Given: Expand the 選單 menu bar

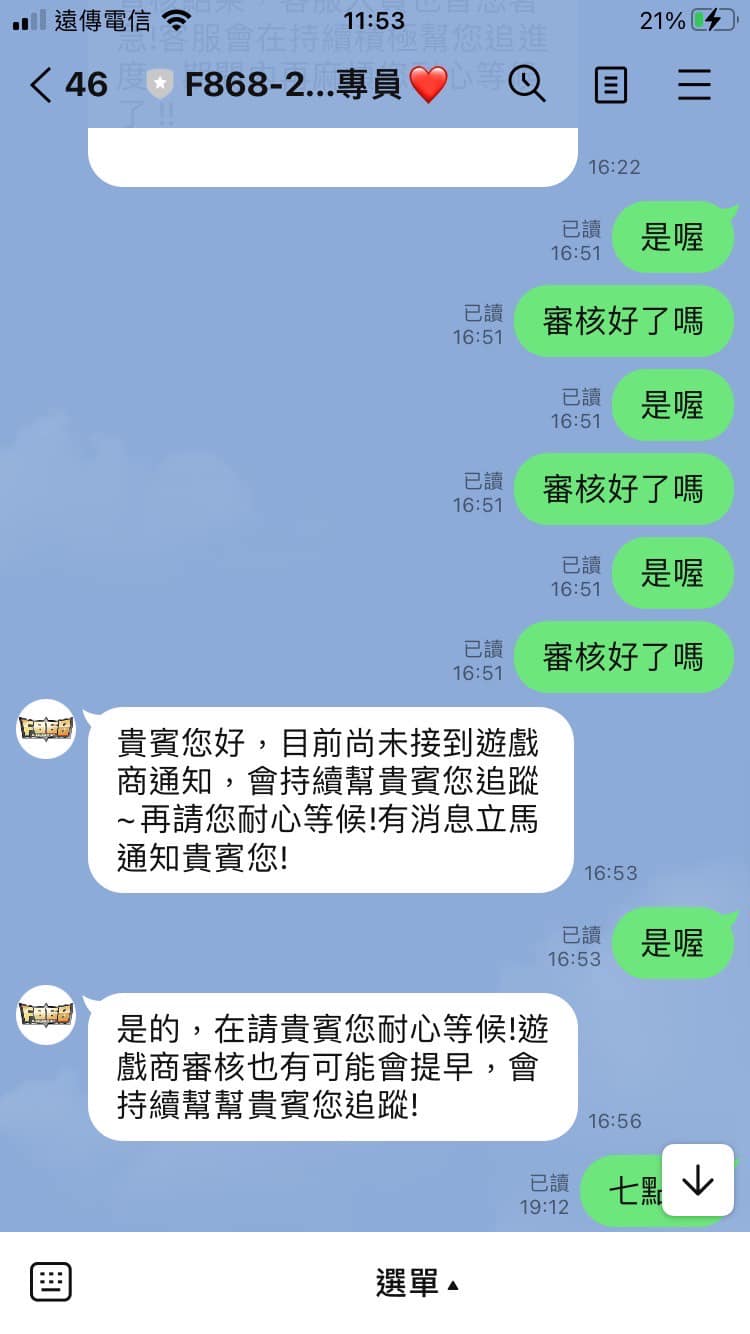Looking at the screenshot, I should pos(417,1282).
